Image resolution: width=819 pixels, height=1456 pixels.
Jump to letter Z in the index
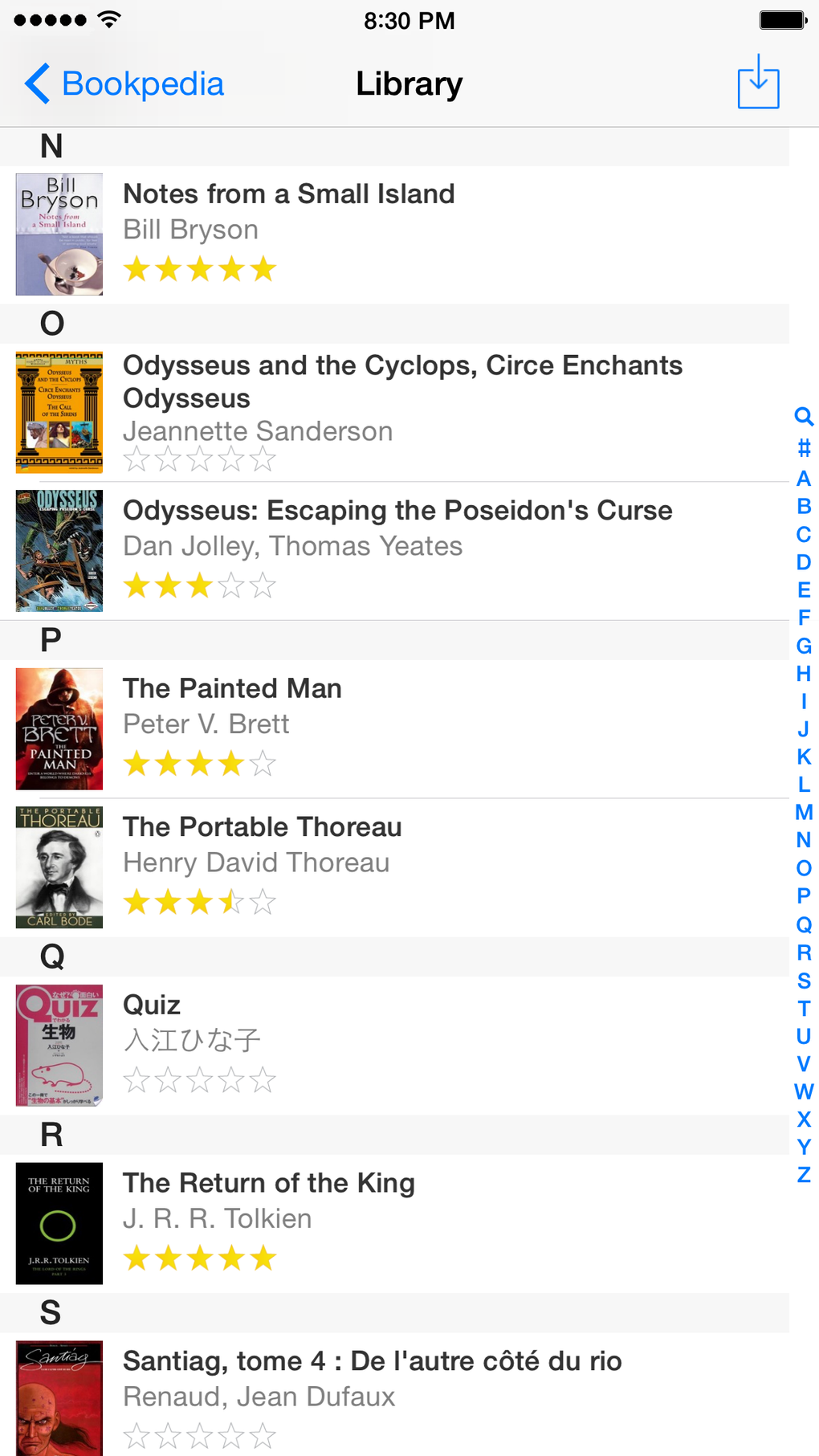804,1175
